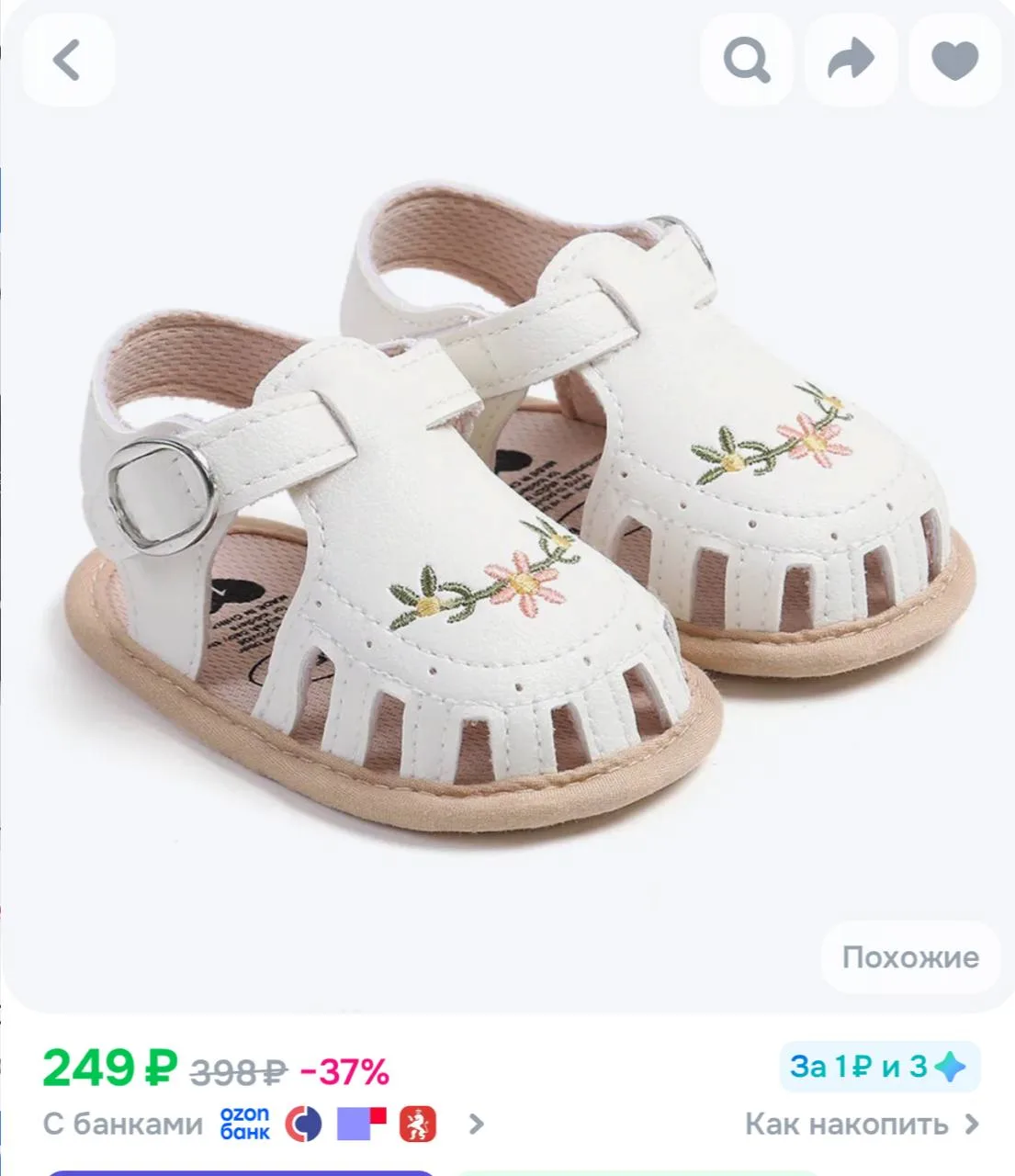1015x1176 pixels.
Task: Share this sandals listing
Action: [851, 61]
